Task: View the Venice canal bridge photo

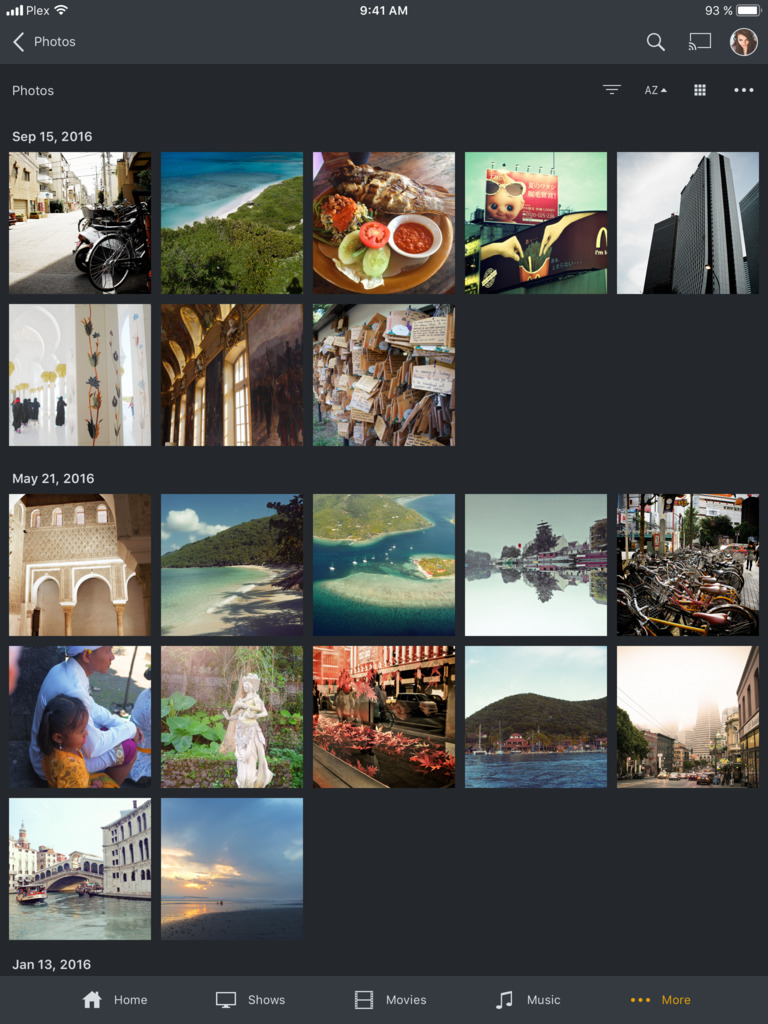Action: (x=80, y=869)
